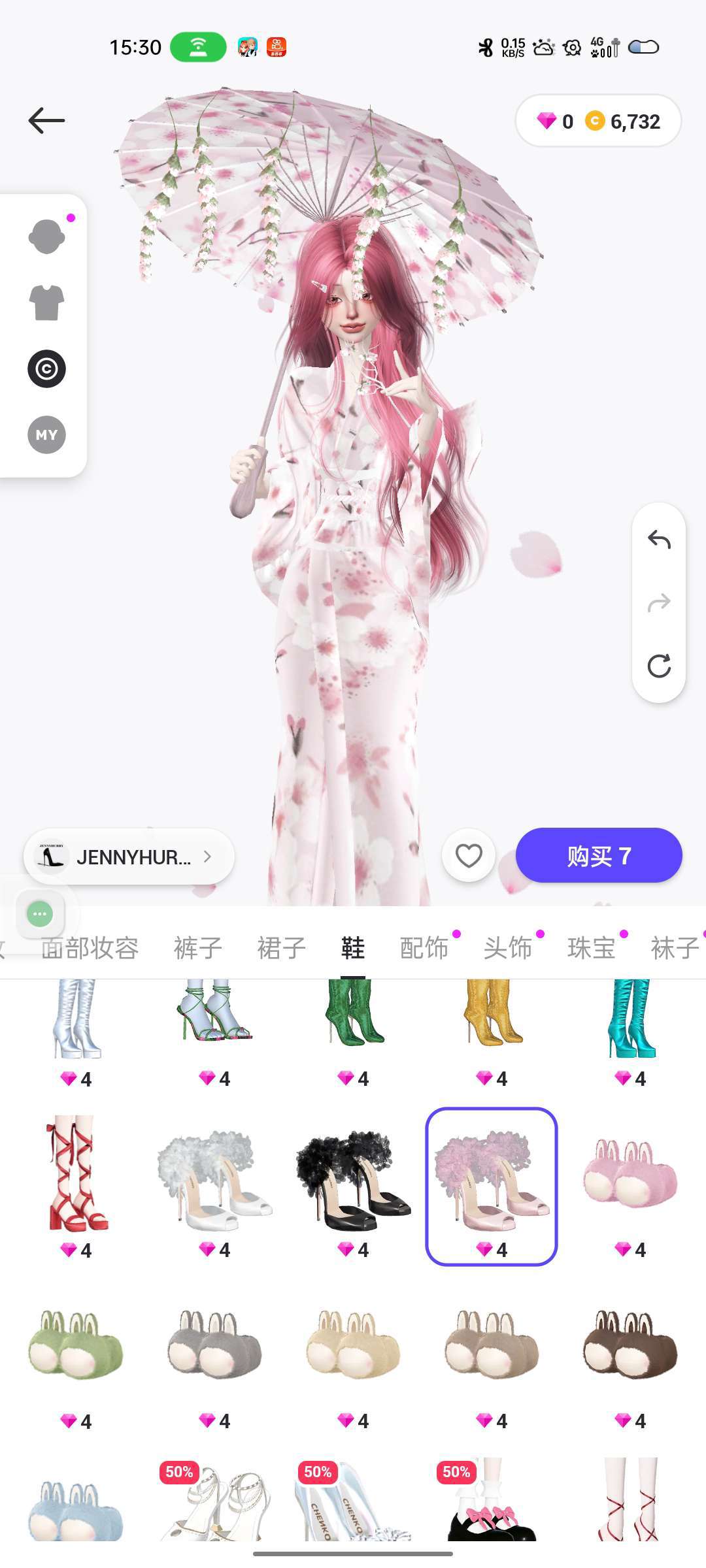Open the MY items section
Viewport: 706px width, 1568px height.
tap(46, 434)
